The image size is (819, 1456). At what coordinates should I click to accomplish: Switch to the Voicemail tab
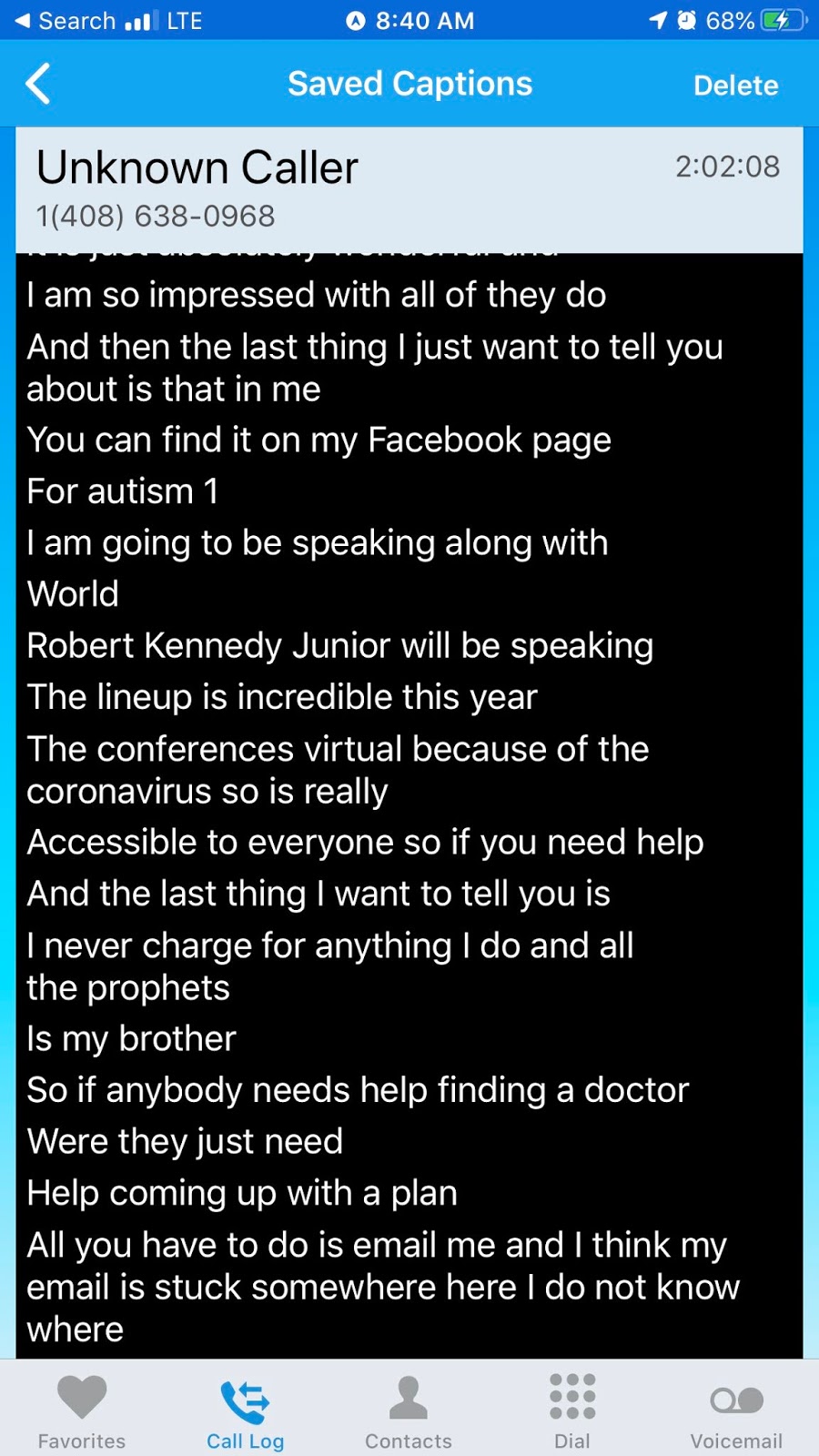[x=736, y=1410]
